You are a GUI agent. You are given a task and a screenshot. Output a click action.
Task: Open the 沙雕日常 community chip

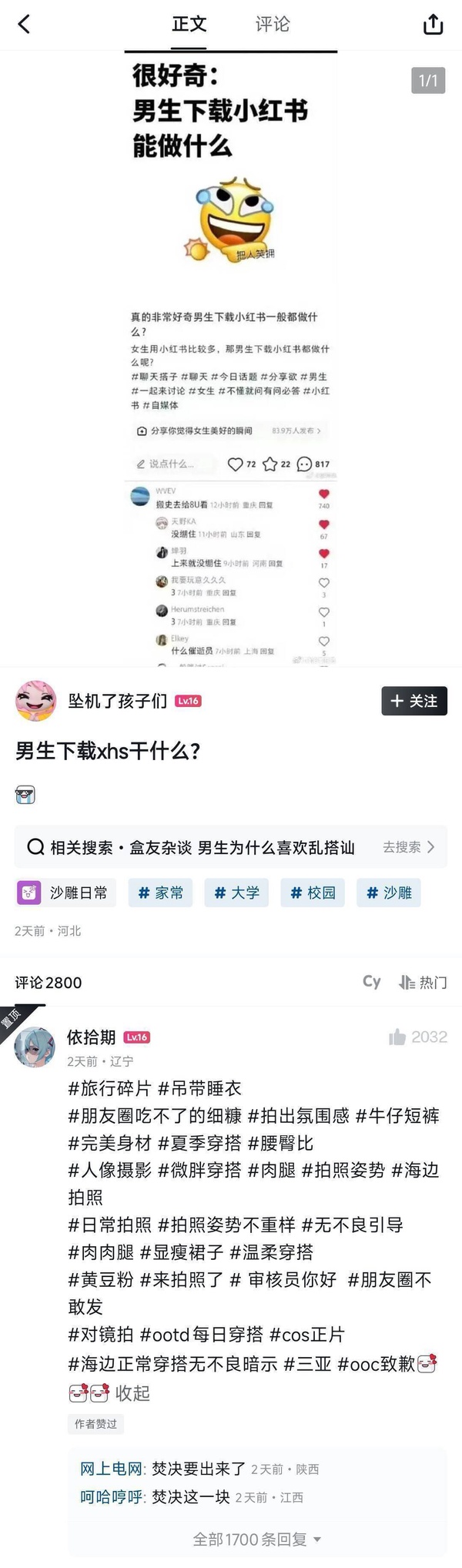(65, 893)
